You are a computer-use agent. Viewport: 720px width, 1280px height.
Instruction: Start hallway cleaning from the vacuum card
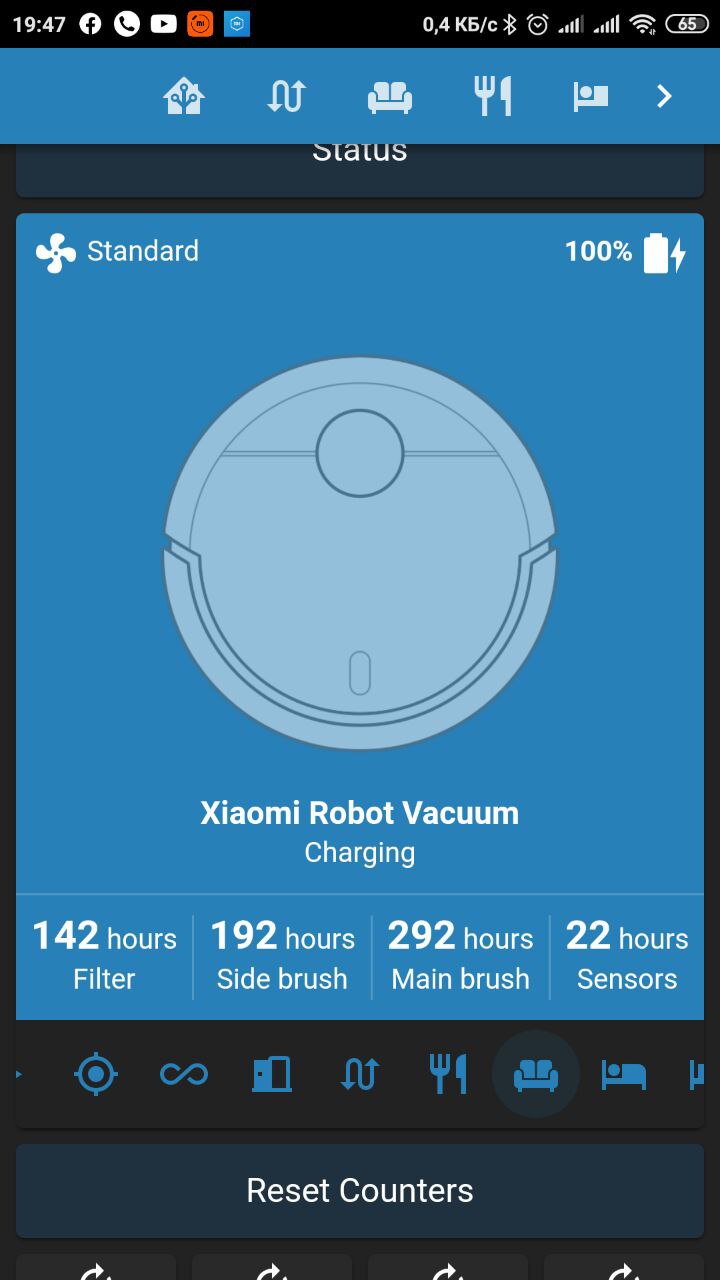point(359,1075)
